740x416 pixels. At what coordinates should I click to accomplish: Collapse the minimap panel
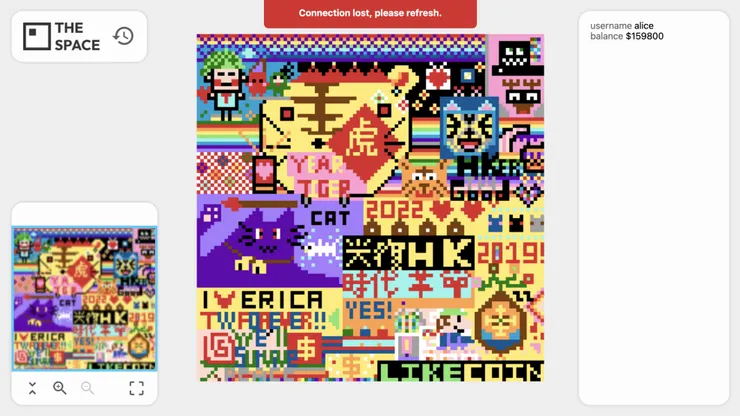[x=32, y=388]
